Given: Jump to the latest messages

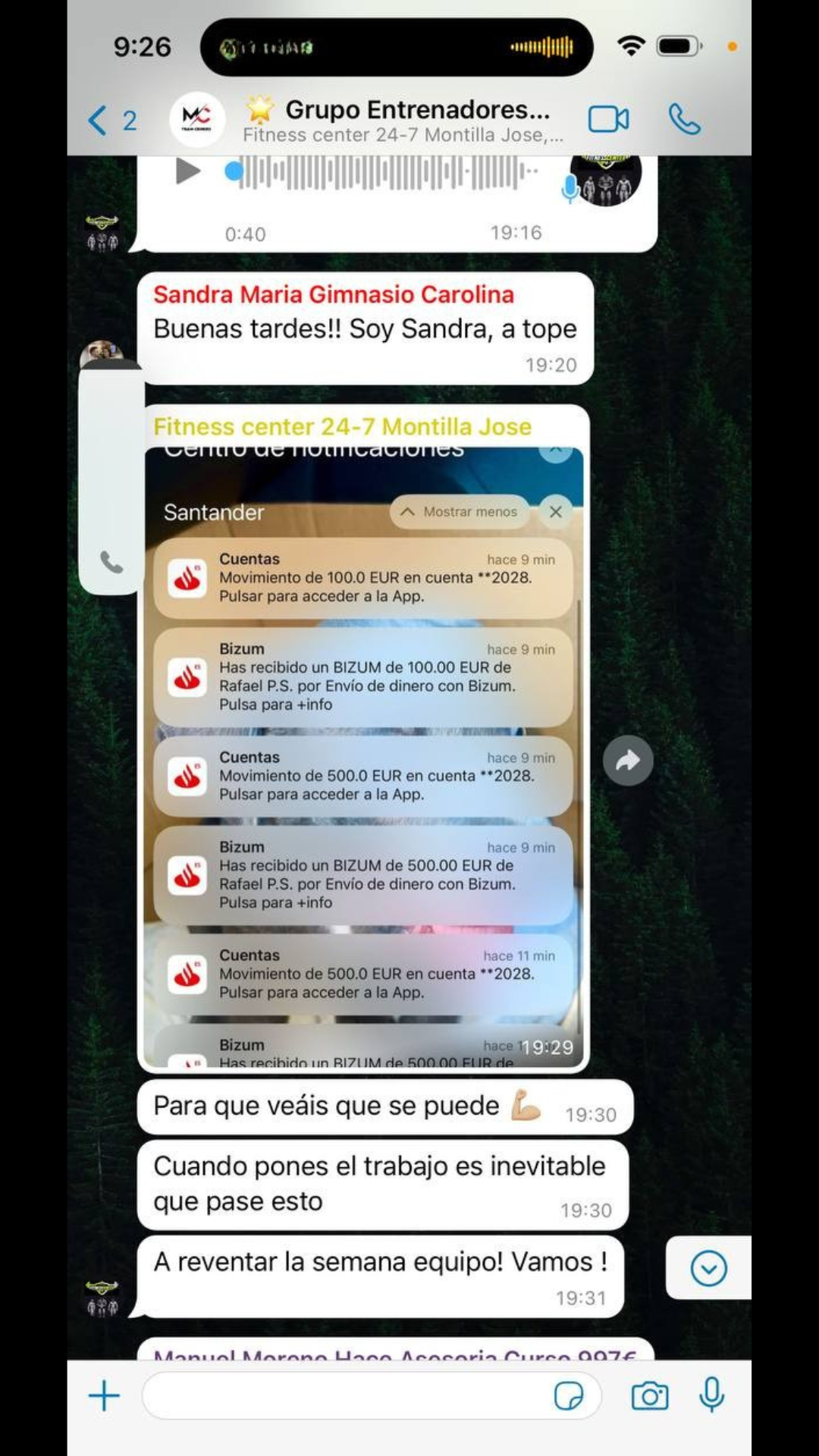Looking at the screenshot, I should (708, 1268).
